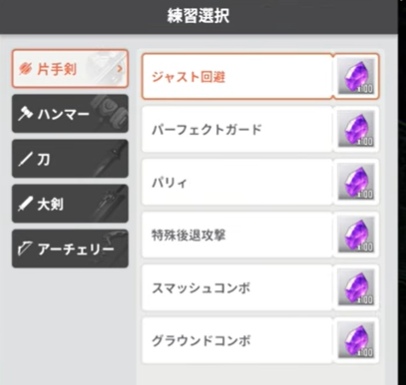Screen dimensions: 406x385
Task: Open the 大剣 weapon category
Action: (x=70, y=203)
